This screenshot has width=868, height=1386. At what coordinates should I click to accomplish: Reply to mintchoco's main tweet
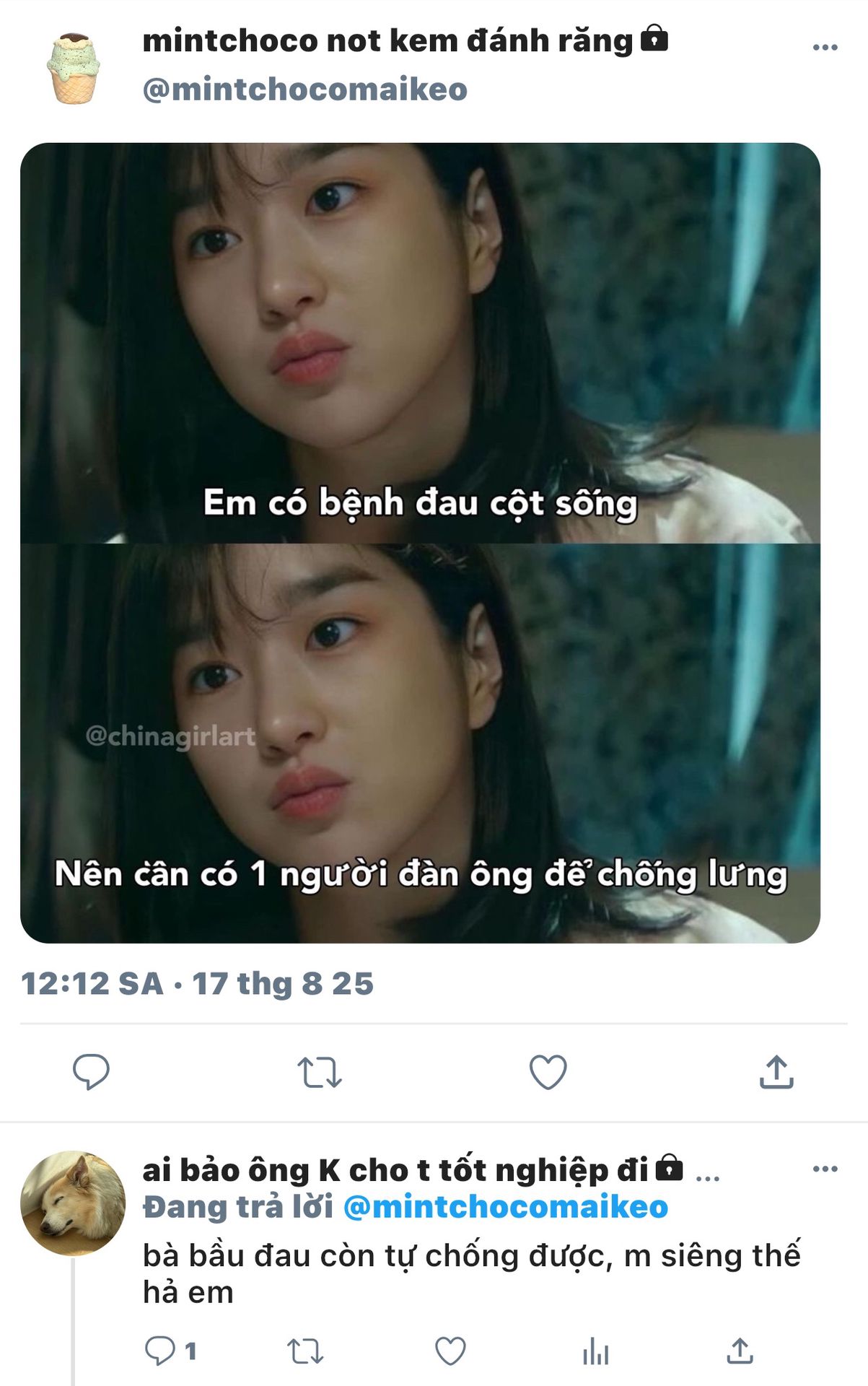coord(91,1071)
